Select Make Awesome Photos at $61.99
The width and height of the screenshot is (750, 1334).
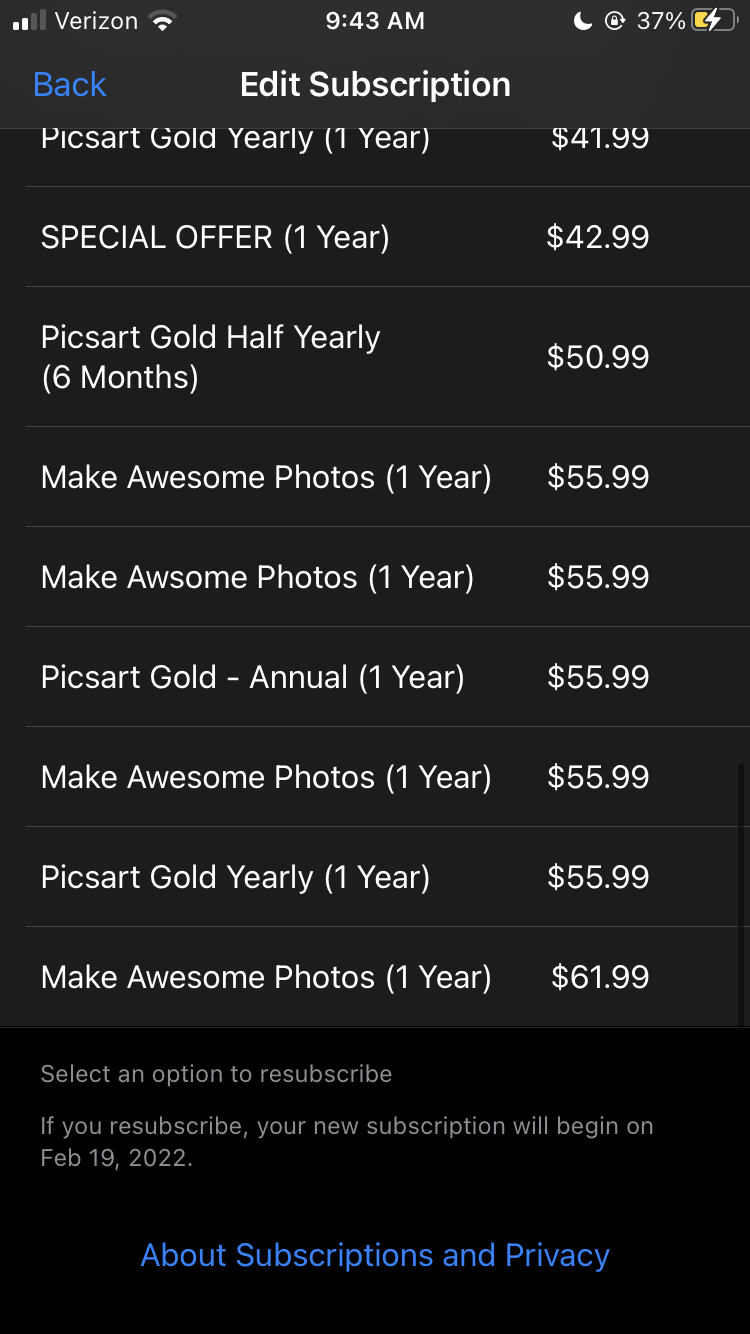[x=345, y=977]
